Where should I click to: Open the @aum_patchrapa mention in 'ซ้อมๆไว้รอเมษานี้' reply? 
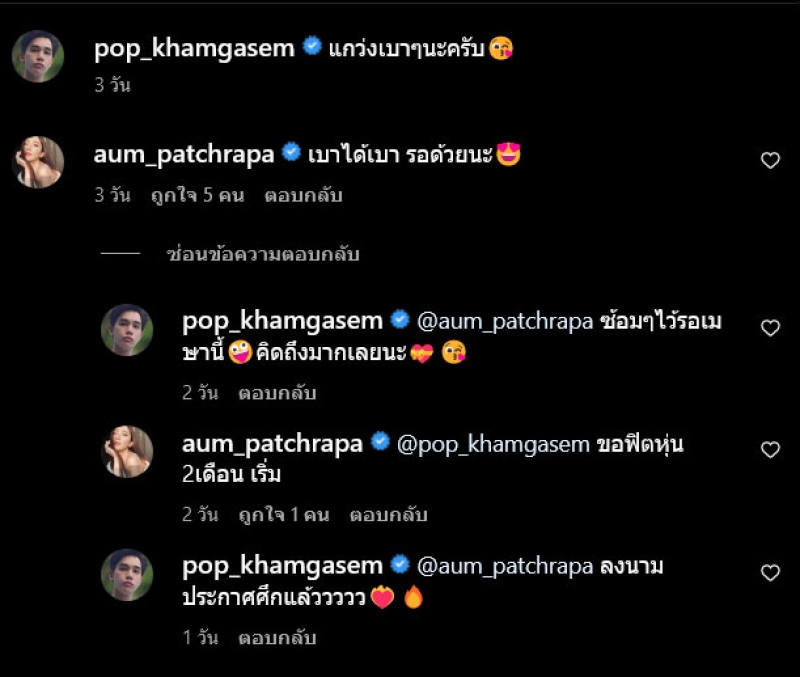[506, 321]
